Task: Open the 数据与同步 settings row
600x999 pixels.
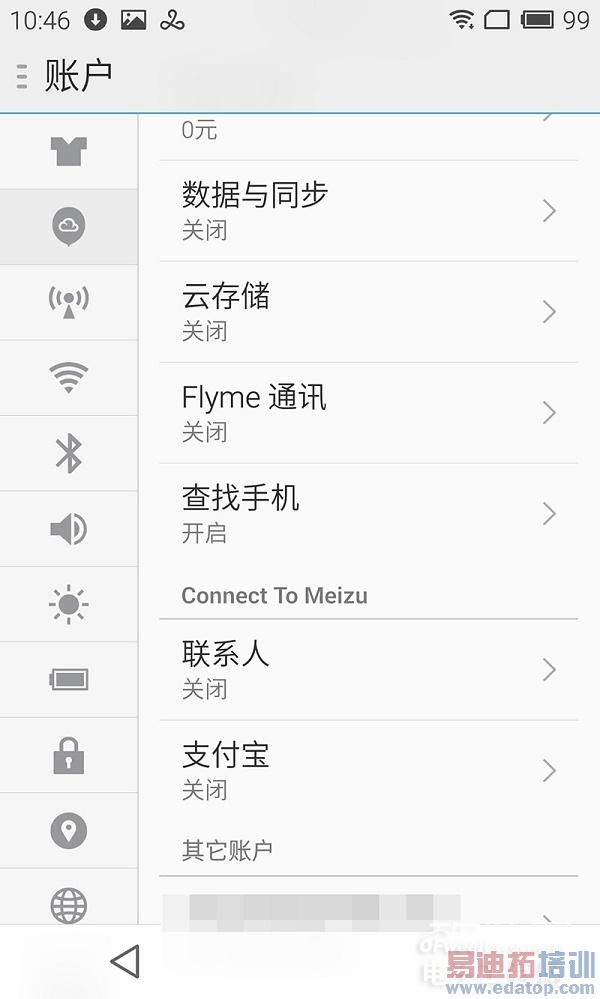Action: point(368,211)
